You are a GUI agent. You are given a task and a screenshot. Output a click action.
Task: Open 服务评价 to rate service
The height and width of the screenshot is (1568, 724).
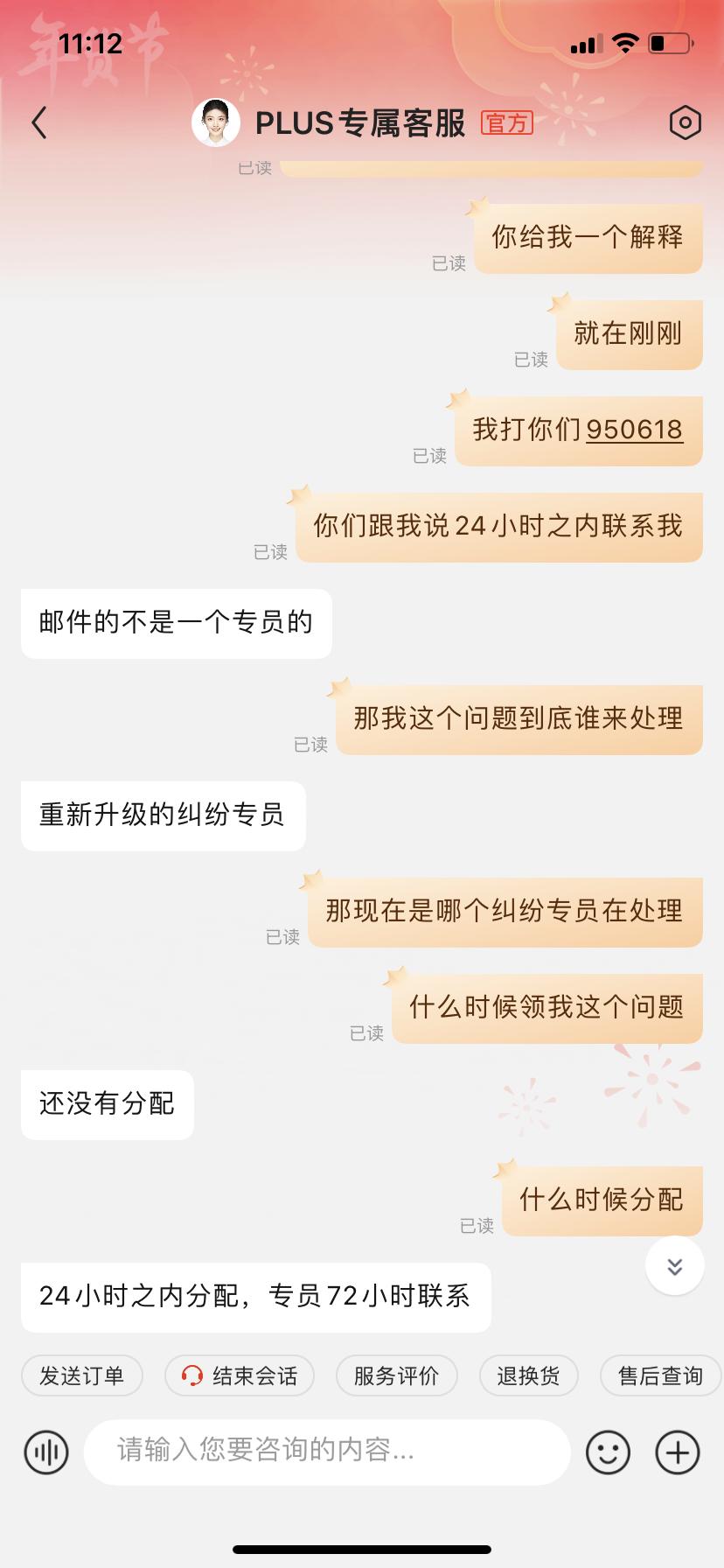coord(396,1375)
